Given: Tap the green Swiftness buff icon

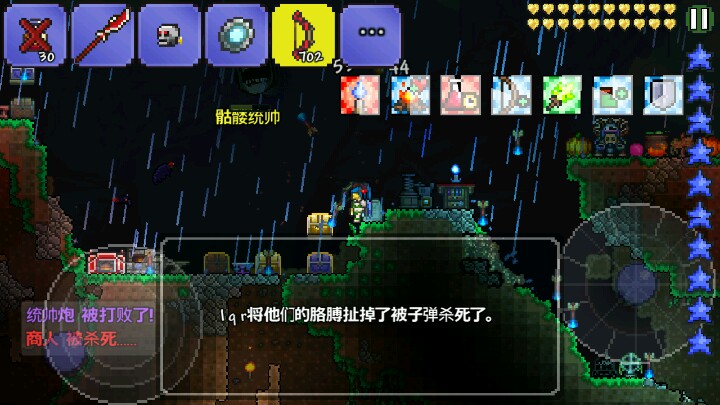Looking at the screenshot, I should point(561,95).
